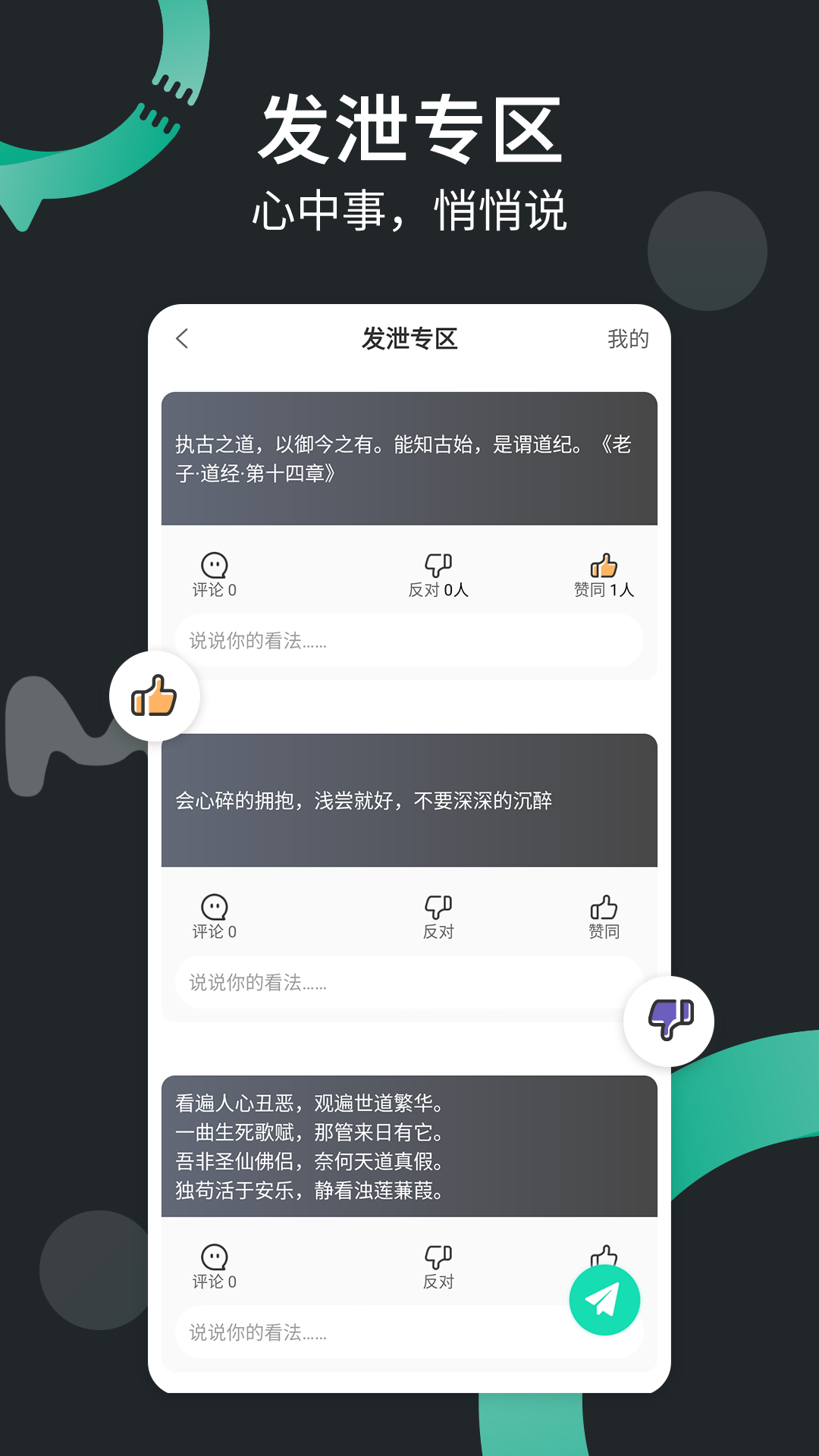Click the 赞同 like icon on second post
This screenshot has width=819, height=1456.
(603, 907)
